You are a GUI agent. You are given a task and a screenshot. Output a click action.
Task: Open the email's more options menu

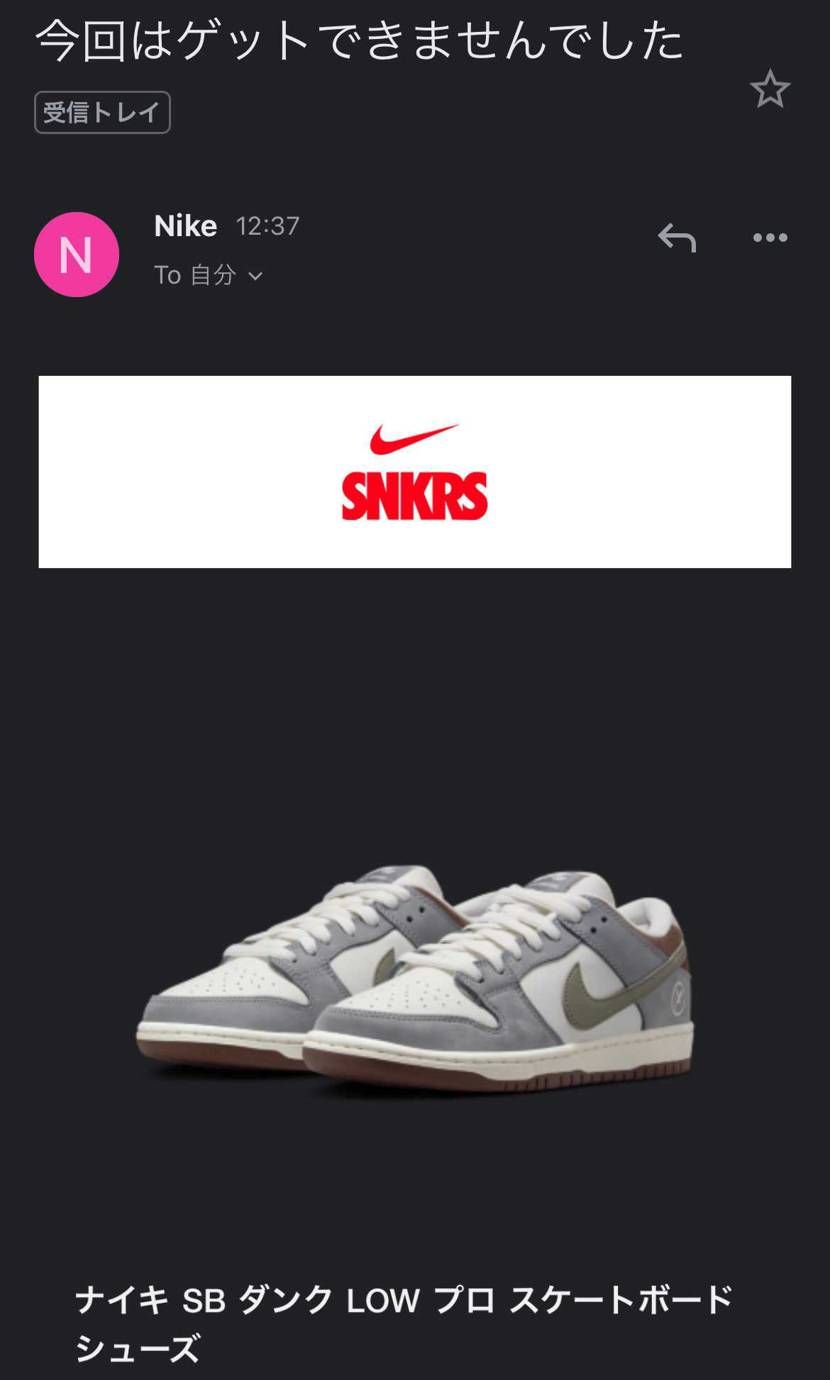click(769, 238)
